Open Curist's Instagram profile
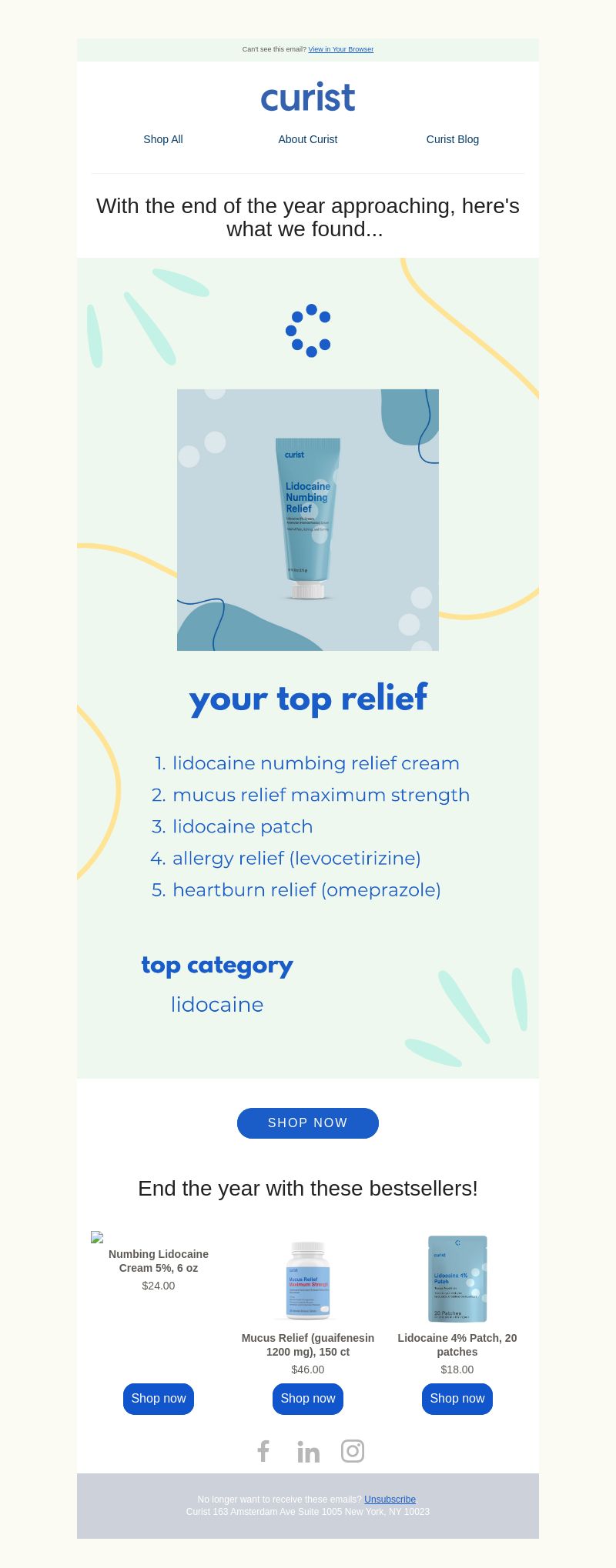This screenshot has width=616, height=1568. point(353,1451)
